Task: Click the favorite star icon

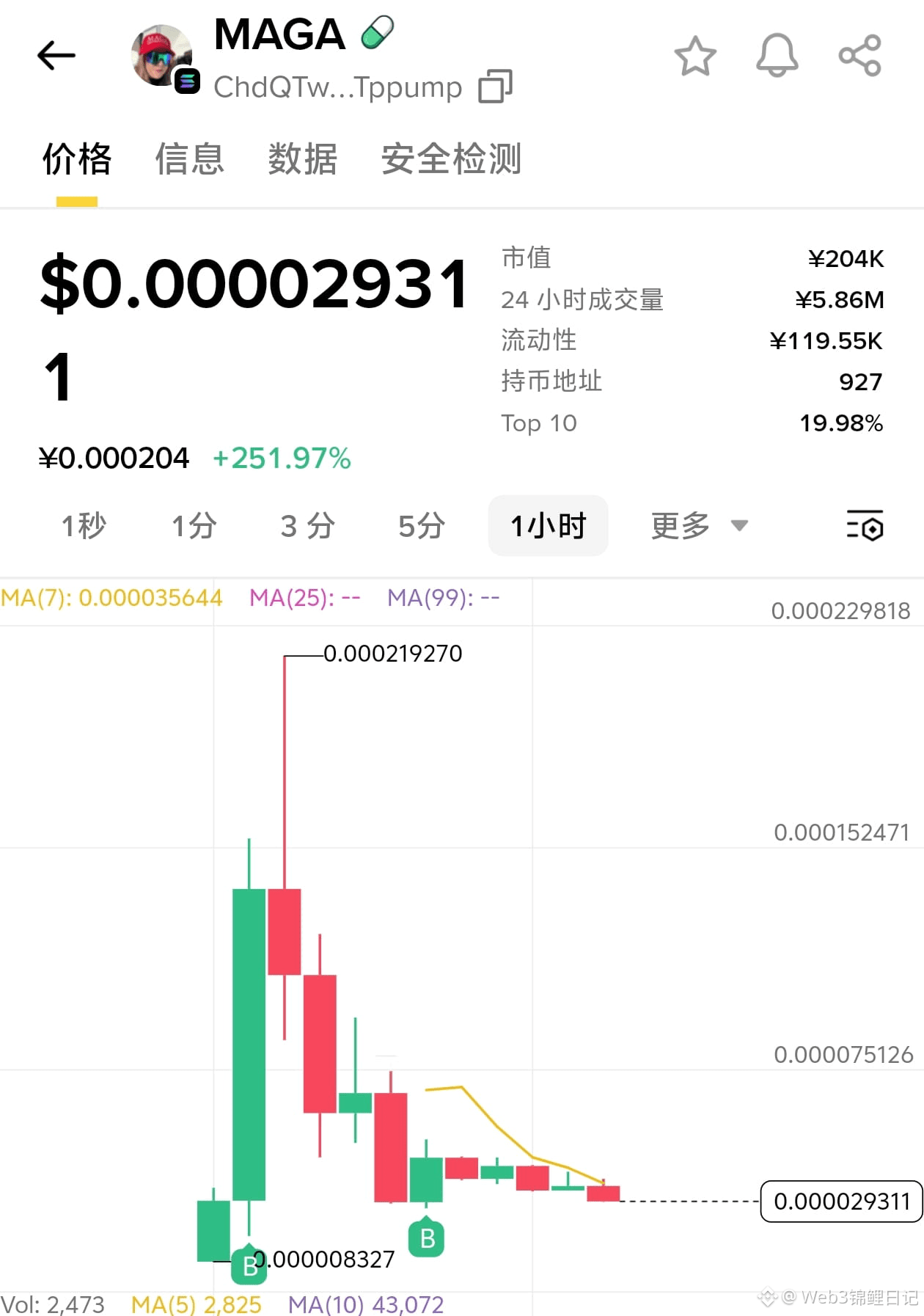Action: [695, 56]
